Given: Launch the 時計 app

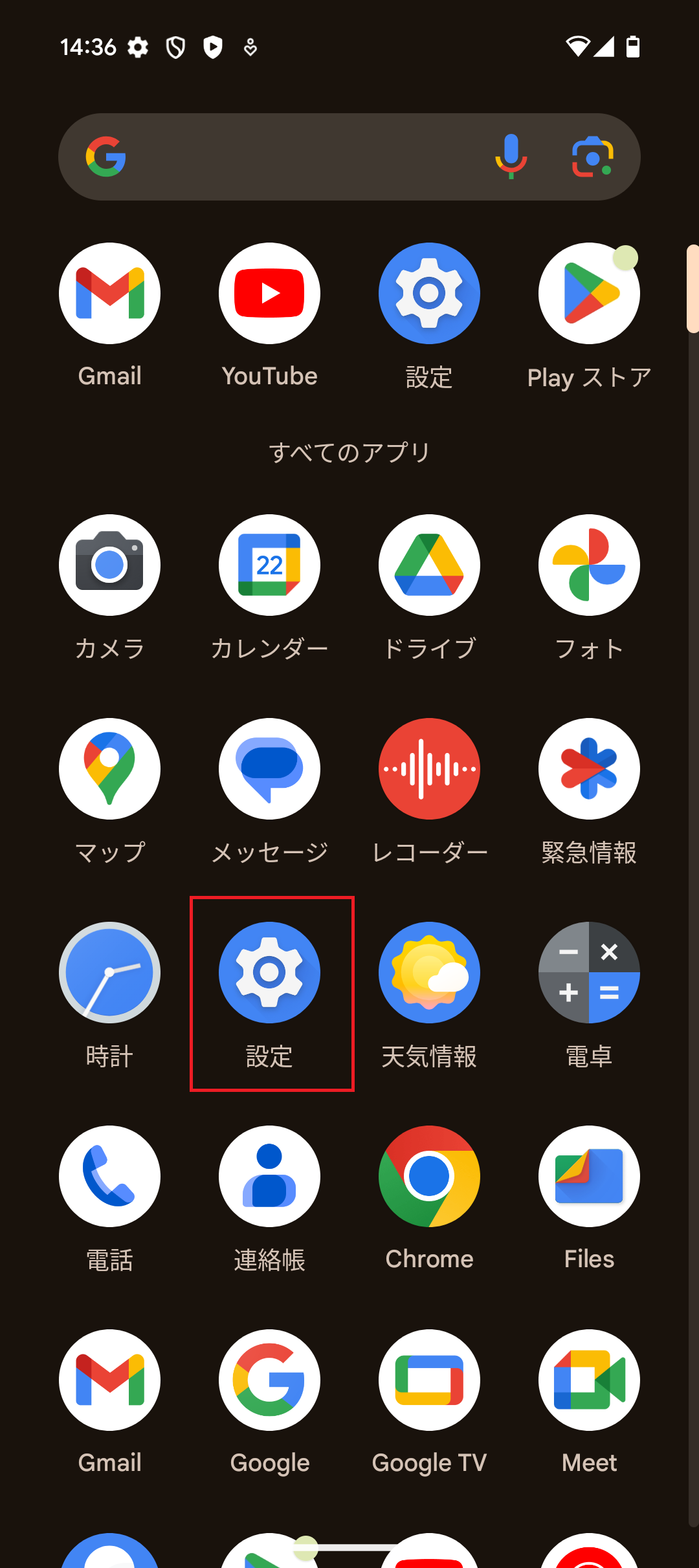Looking at the screenshot, I should tap(109, 972).
